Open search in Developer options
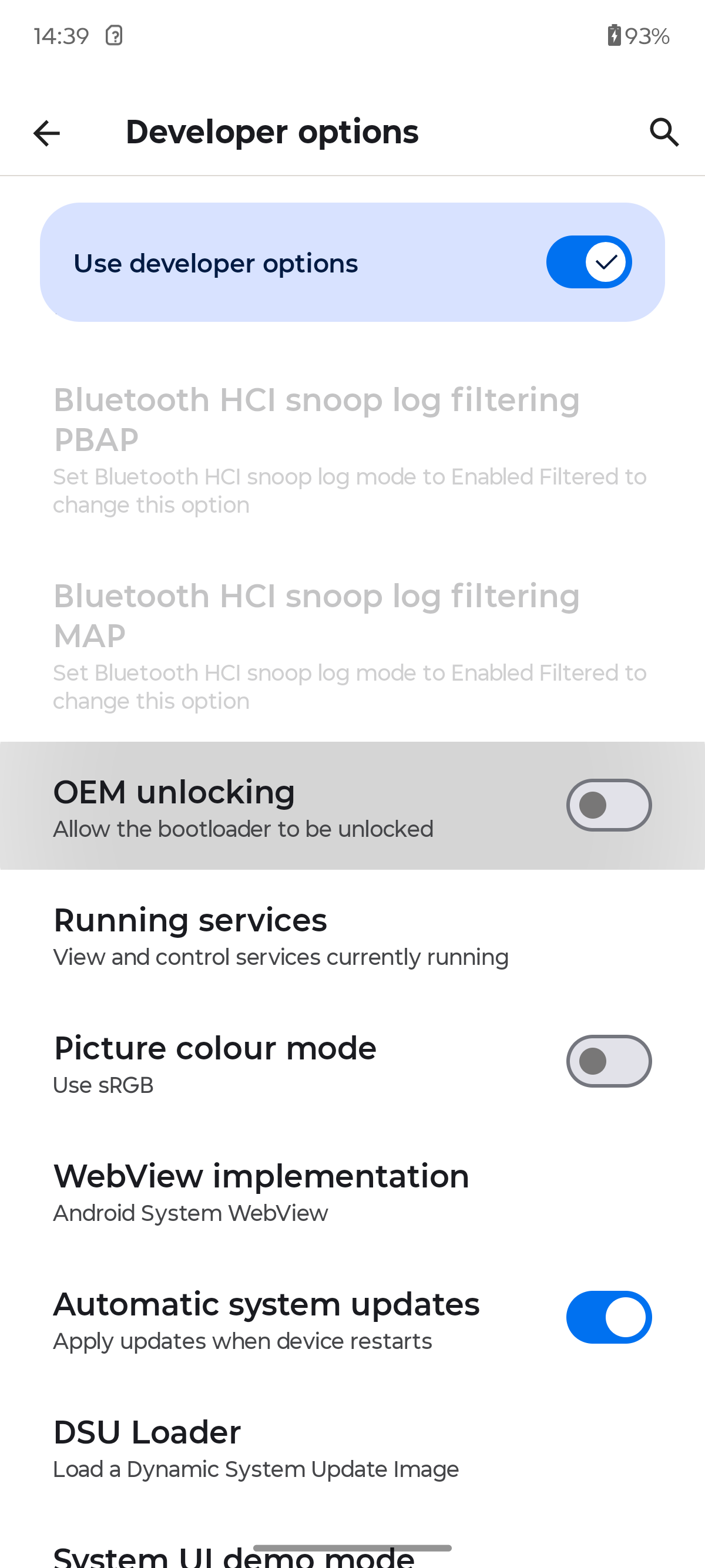This screenshot has width=705, height=1568. point(664,132)
